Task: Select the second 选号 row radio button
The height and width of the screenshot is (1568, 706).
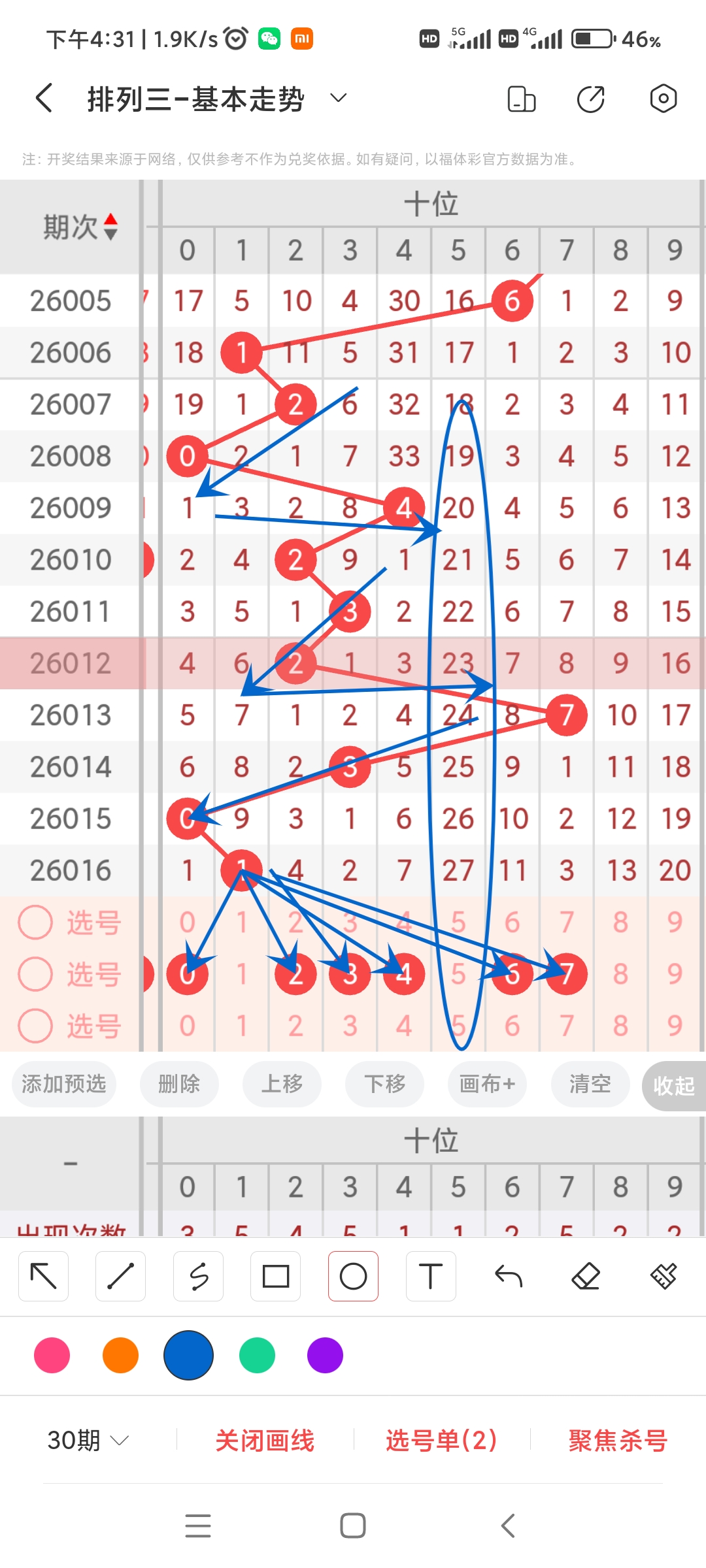Action: tap(35, 974)
